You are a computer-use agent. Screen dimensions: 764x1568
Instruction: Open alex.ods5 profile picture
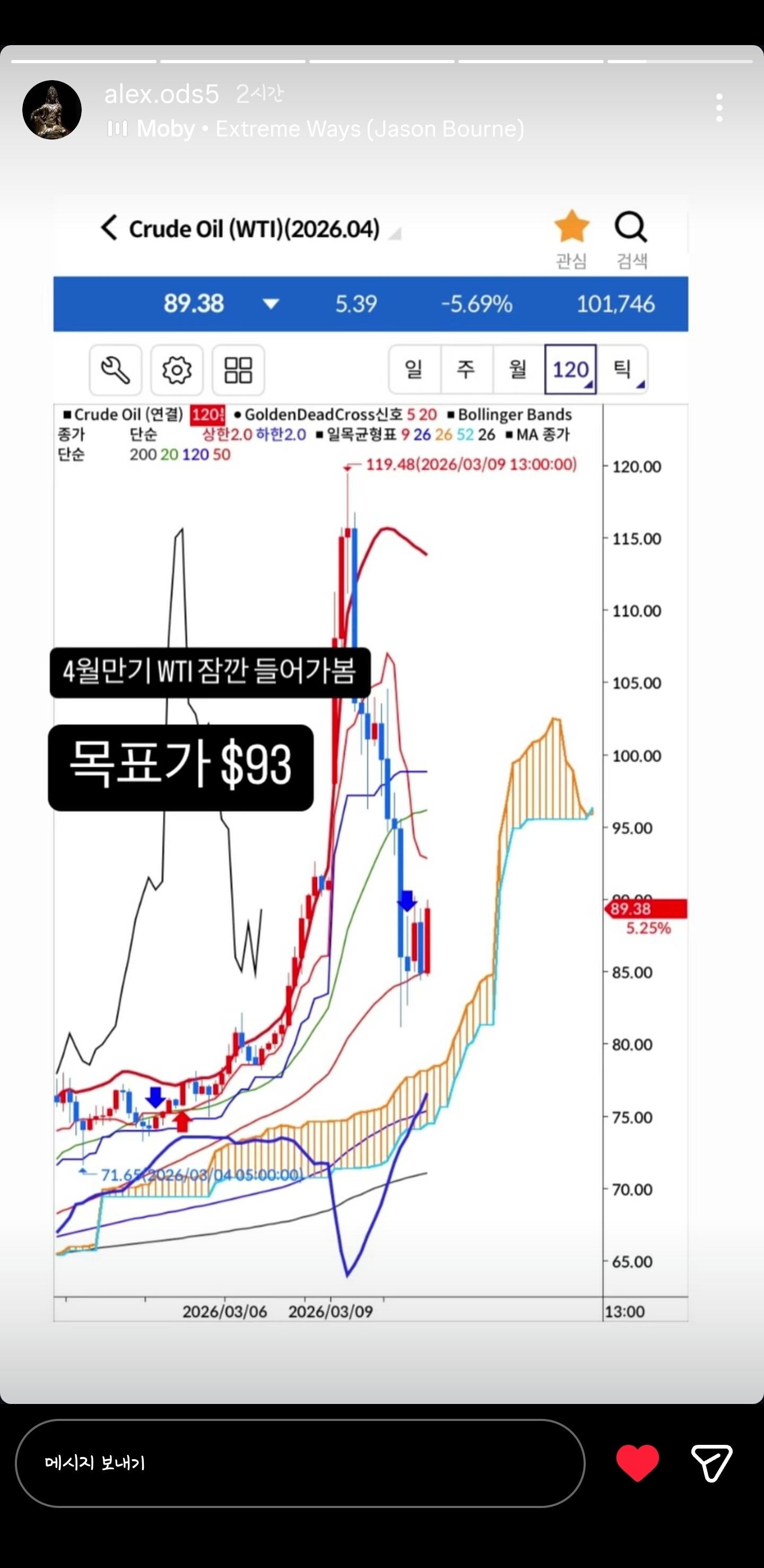click(x=51, y=110)
